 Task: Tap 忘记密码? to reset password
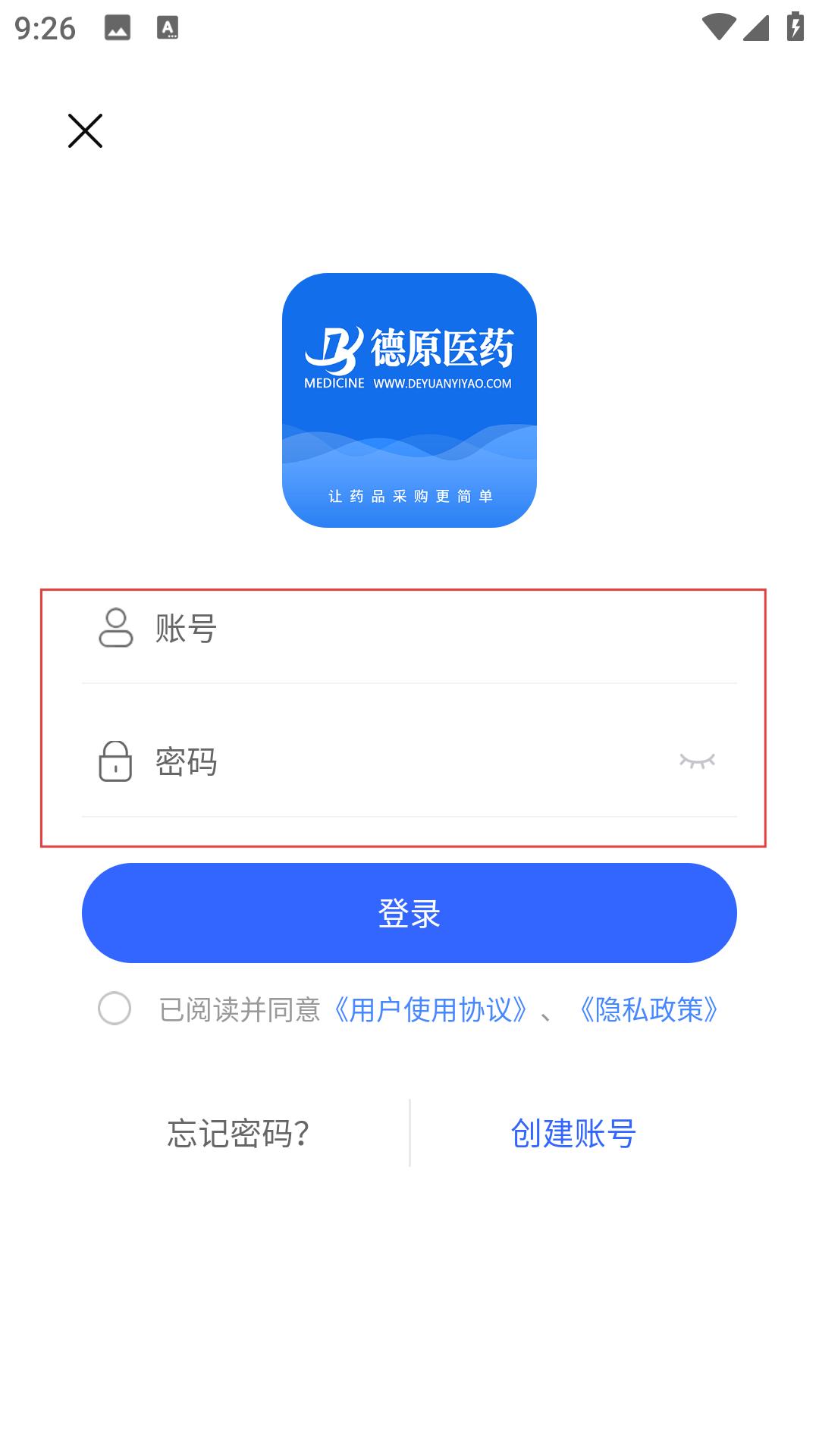tap(238, 1133)
